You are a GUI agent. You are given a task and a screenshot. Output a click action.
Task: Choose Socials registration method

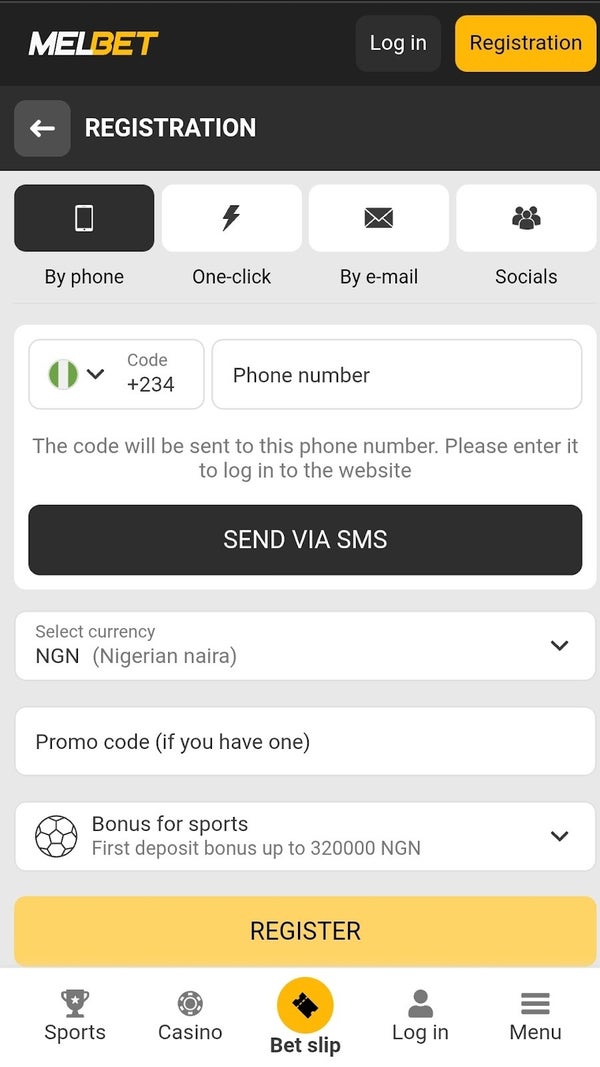[525, 218]
